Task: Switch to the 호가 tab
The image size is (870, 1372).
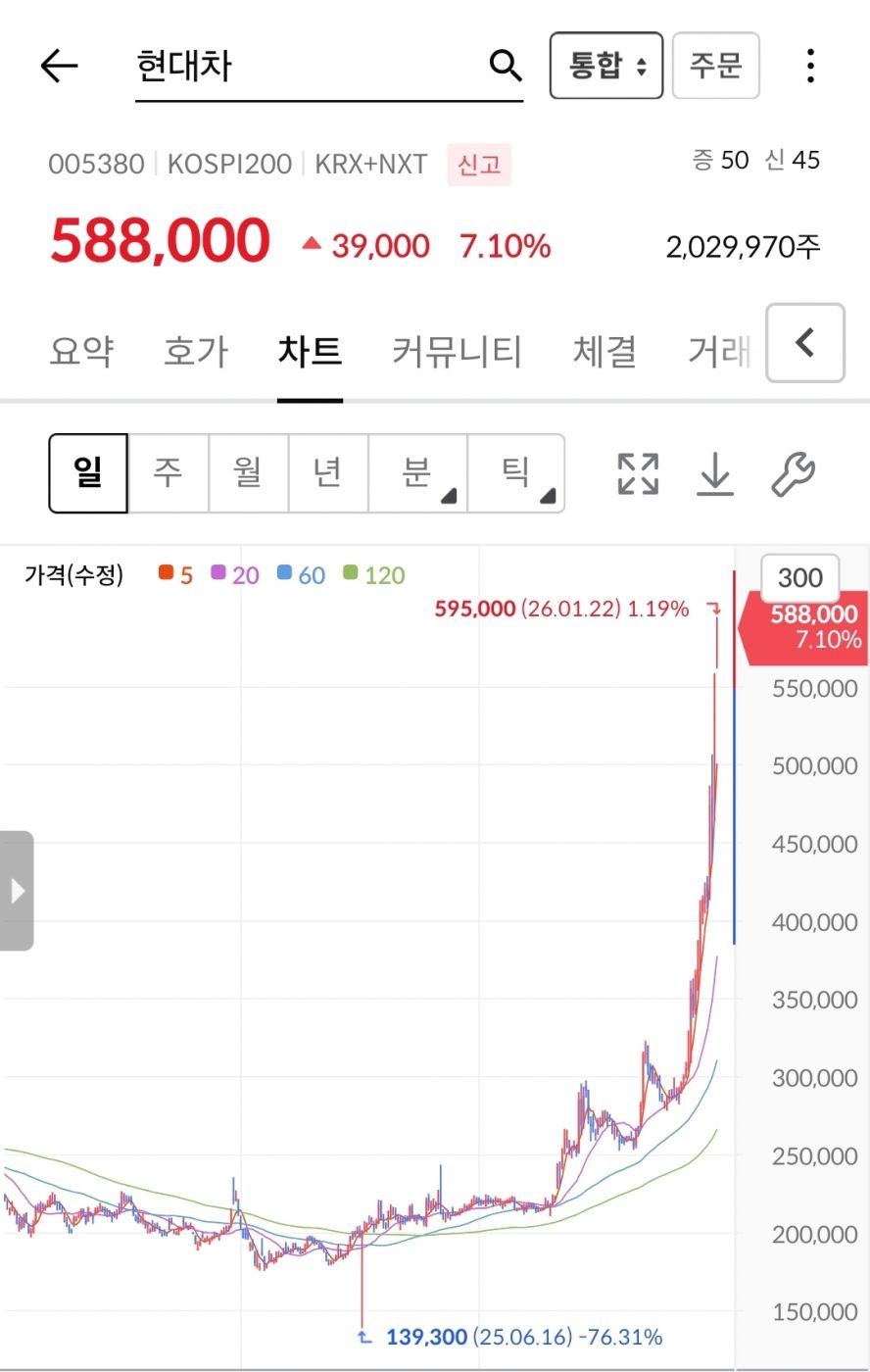Action: coord(195,351)
